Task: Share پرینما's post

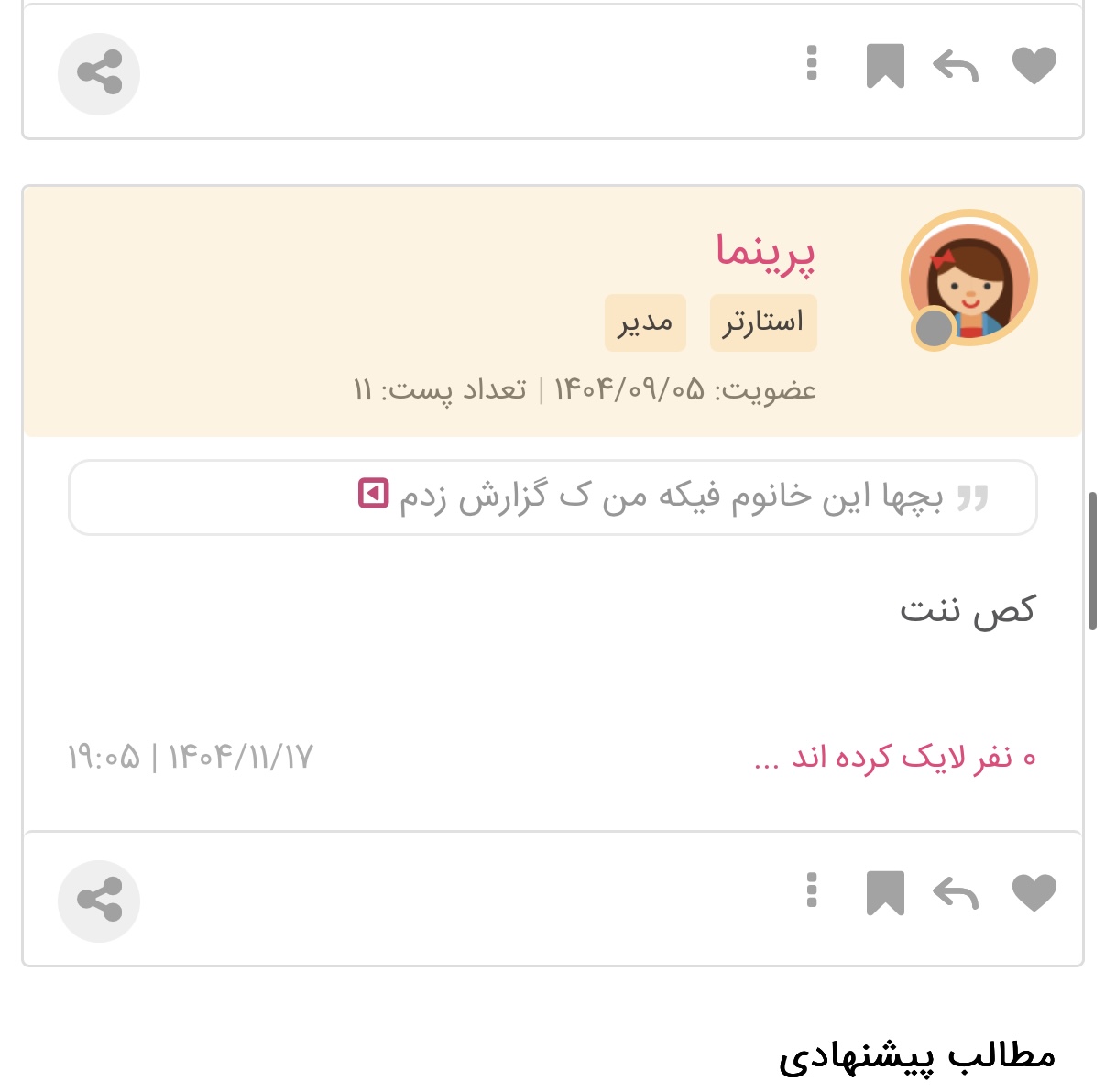Action: tap(99, 901)
